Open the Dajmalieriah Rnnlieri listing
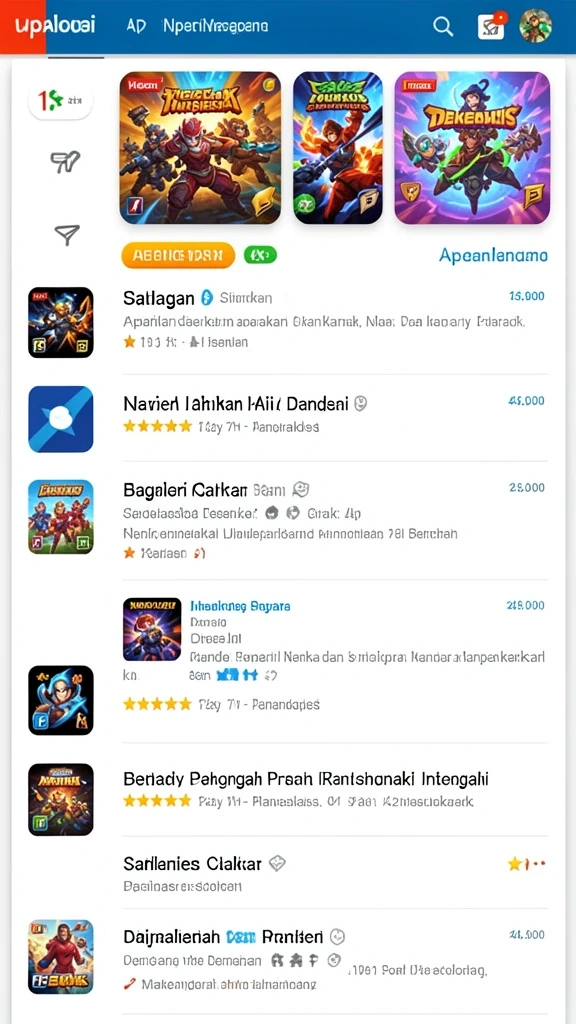This screenshot has height=1024, width=576. 288,957
